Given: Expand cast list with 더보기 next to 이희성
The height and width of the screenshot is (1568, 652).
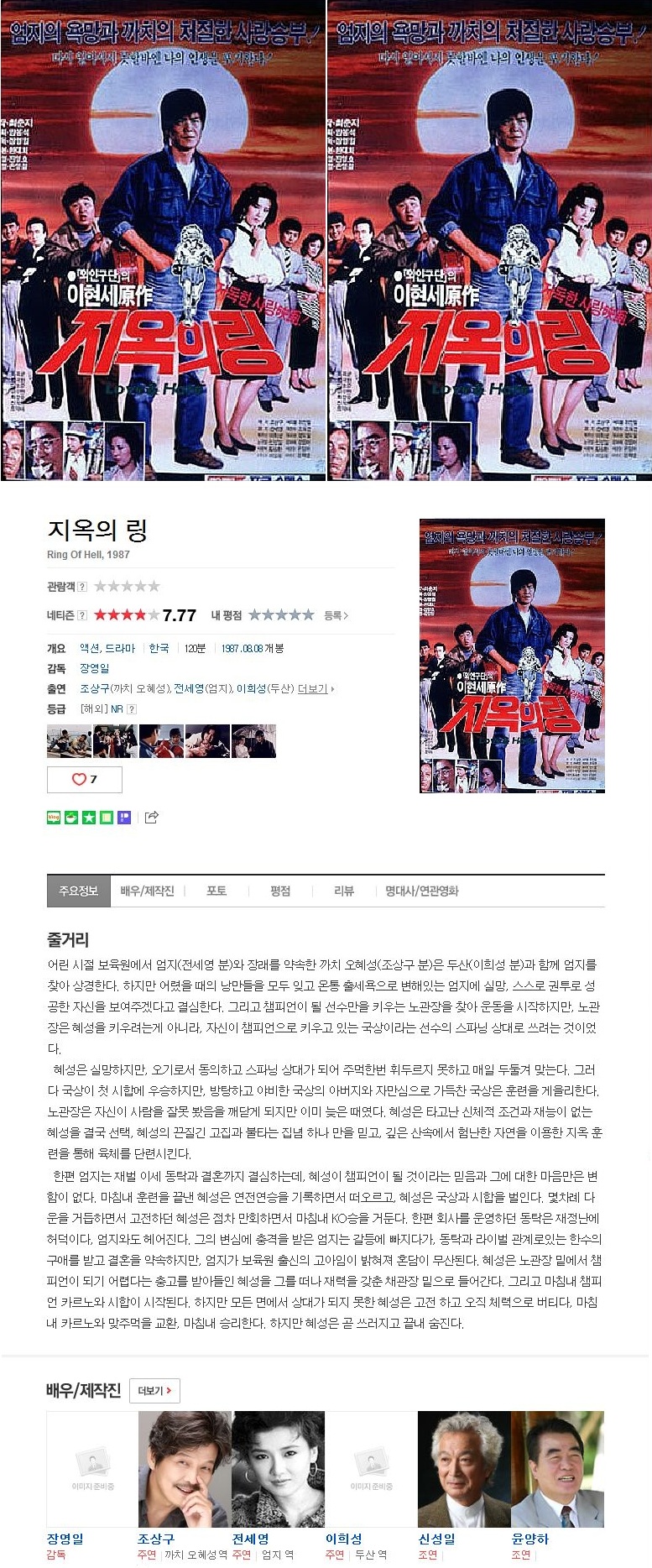Looking at the screenshot, I should click(314, 688).
